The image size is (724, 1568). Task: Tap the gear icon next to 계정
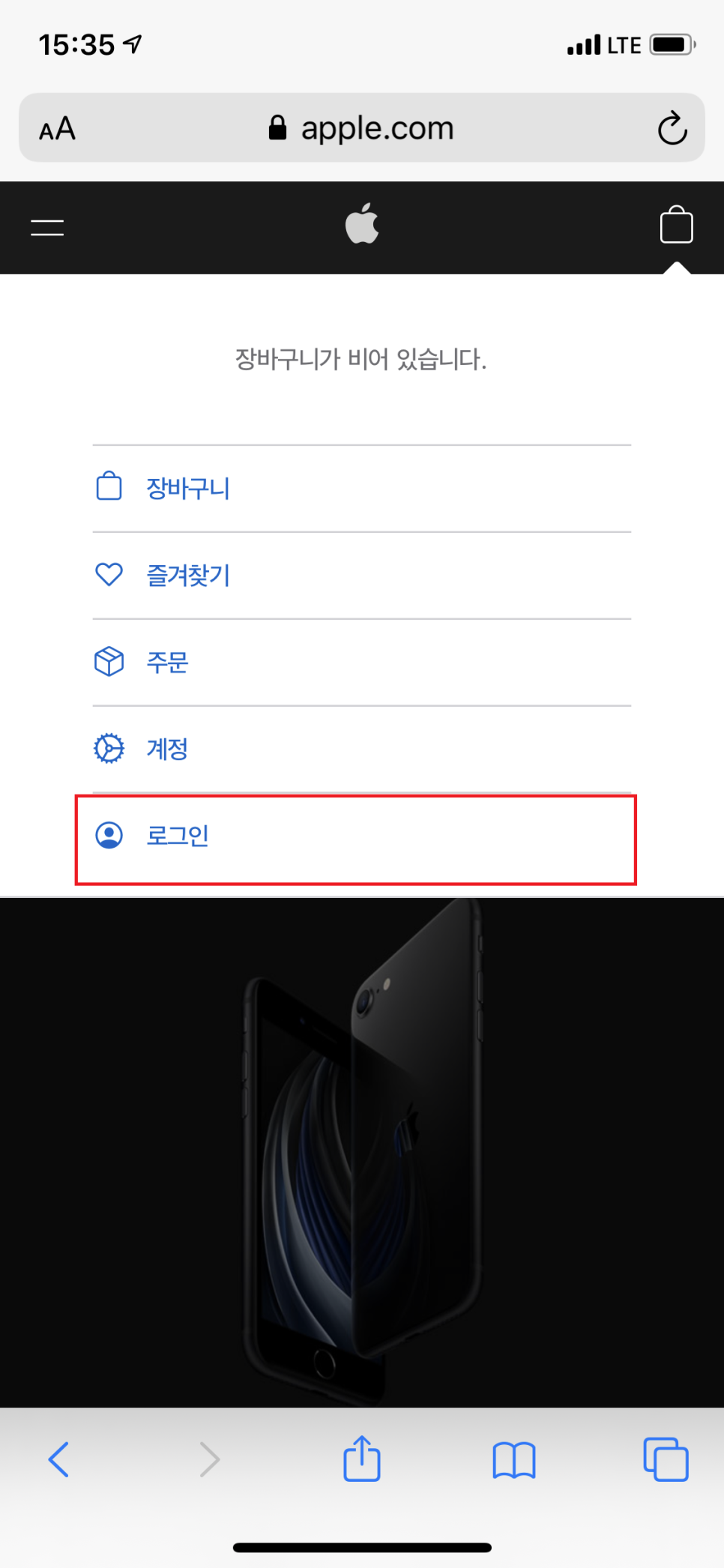coord(109,748)
